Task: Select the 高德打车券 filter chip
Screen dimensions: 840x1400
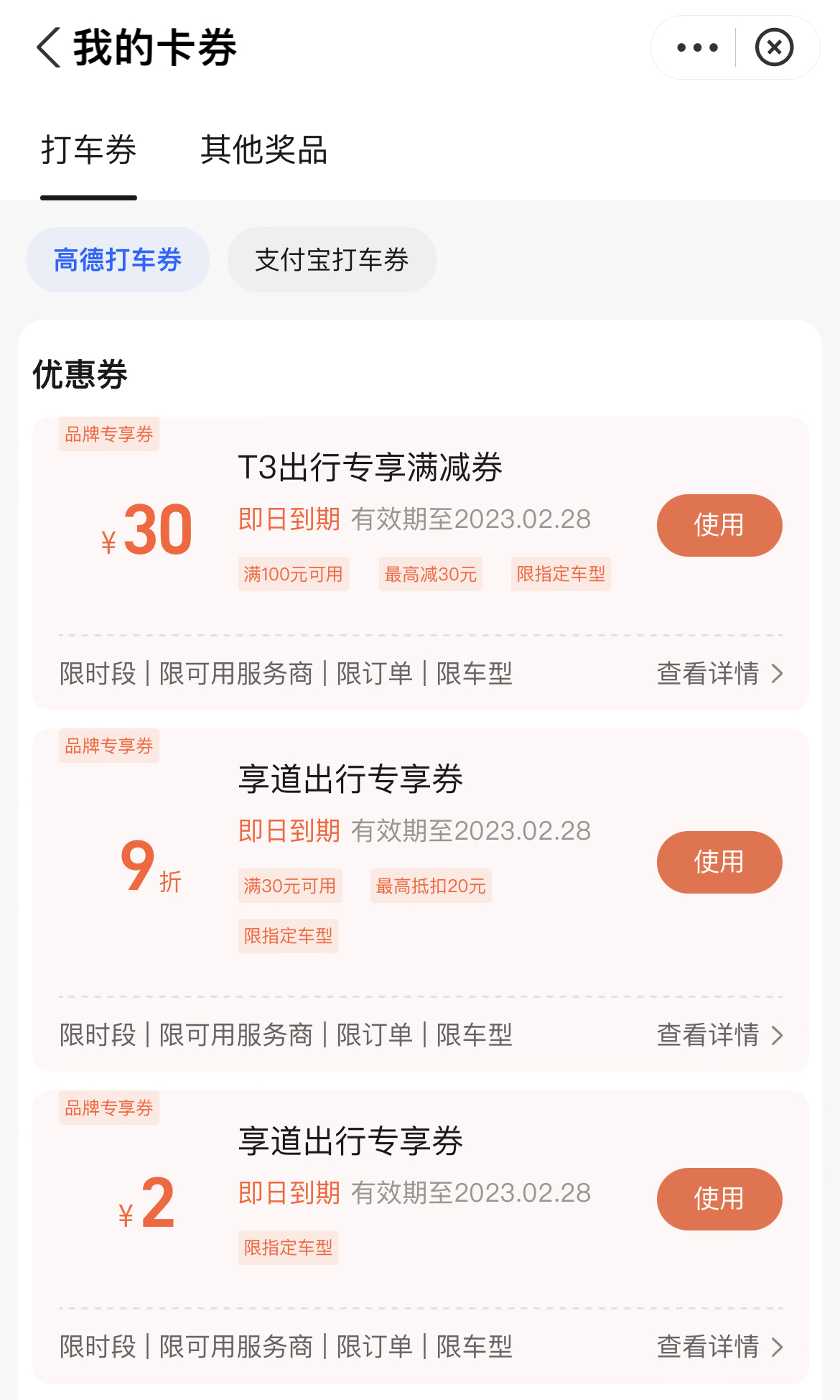Action: 118,259
